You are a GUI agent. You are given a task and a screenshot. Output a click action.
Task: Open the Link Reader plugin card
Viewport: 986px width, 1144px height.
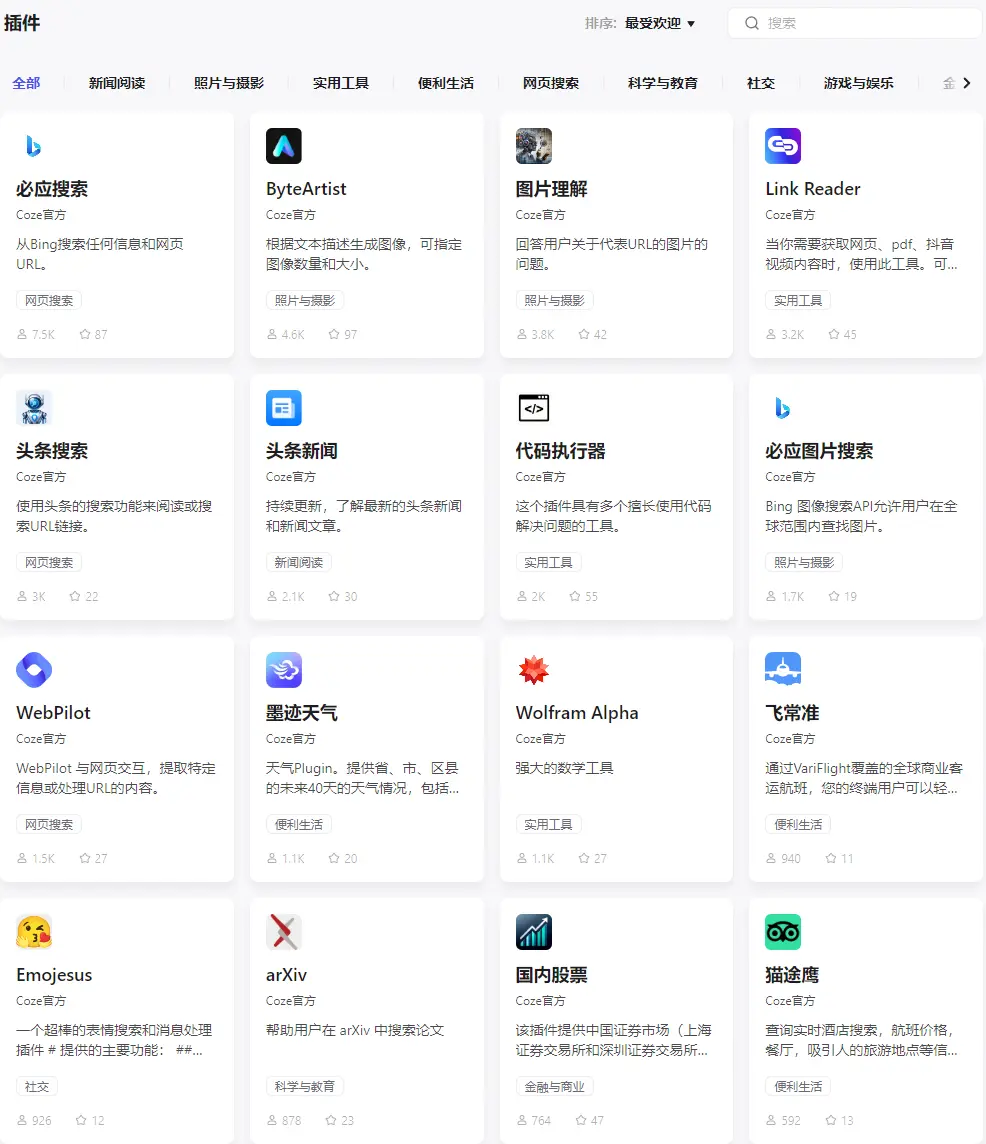pos(865,235)
